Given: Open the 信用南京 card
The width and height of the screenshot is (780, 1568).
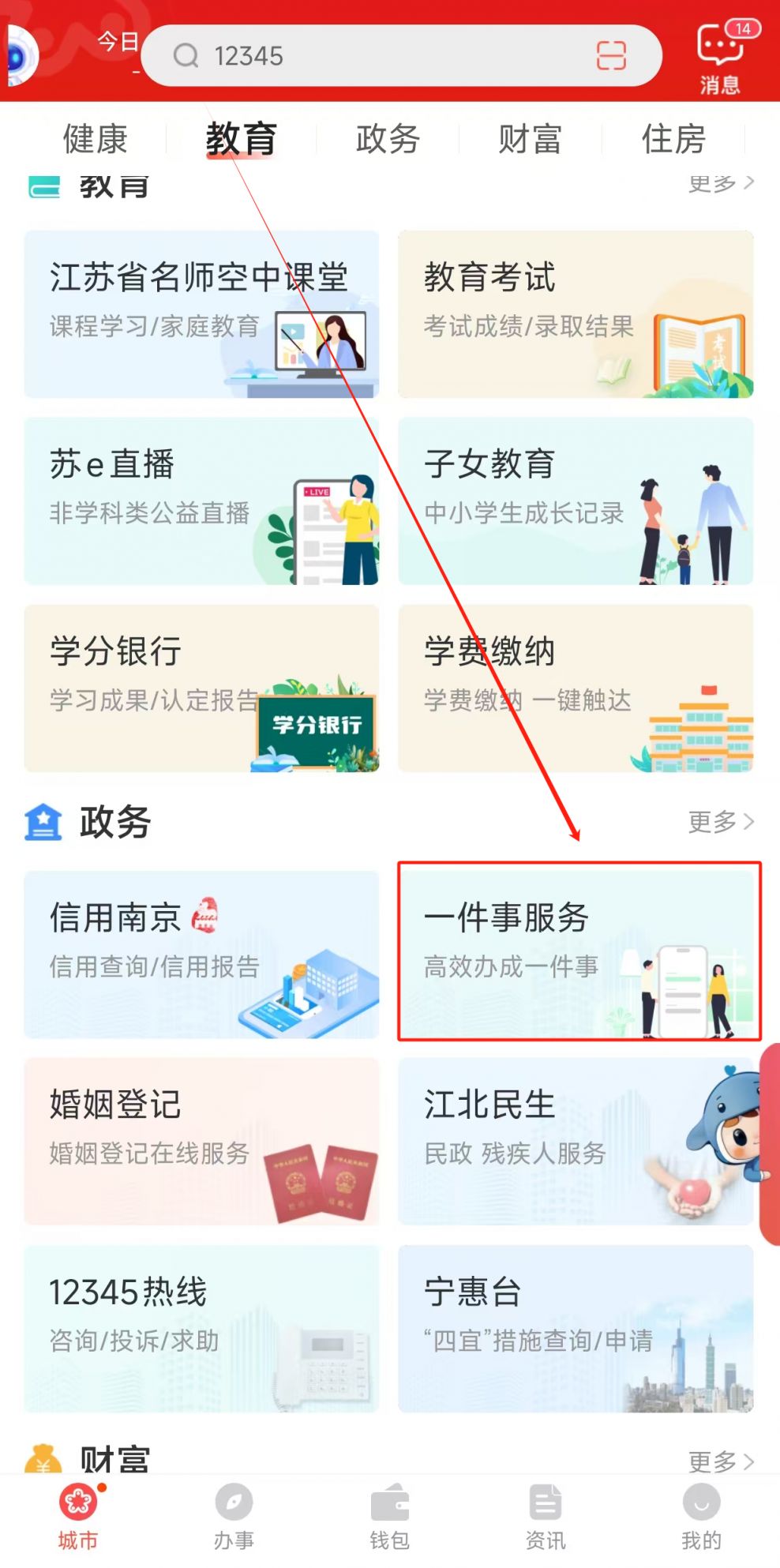Looking at the screenshot, I should (201, 954).
